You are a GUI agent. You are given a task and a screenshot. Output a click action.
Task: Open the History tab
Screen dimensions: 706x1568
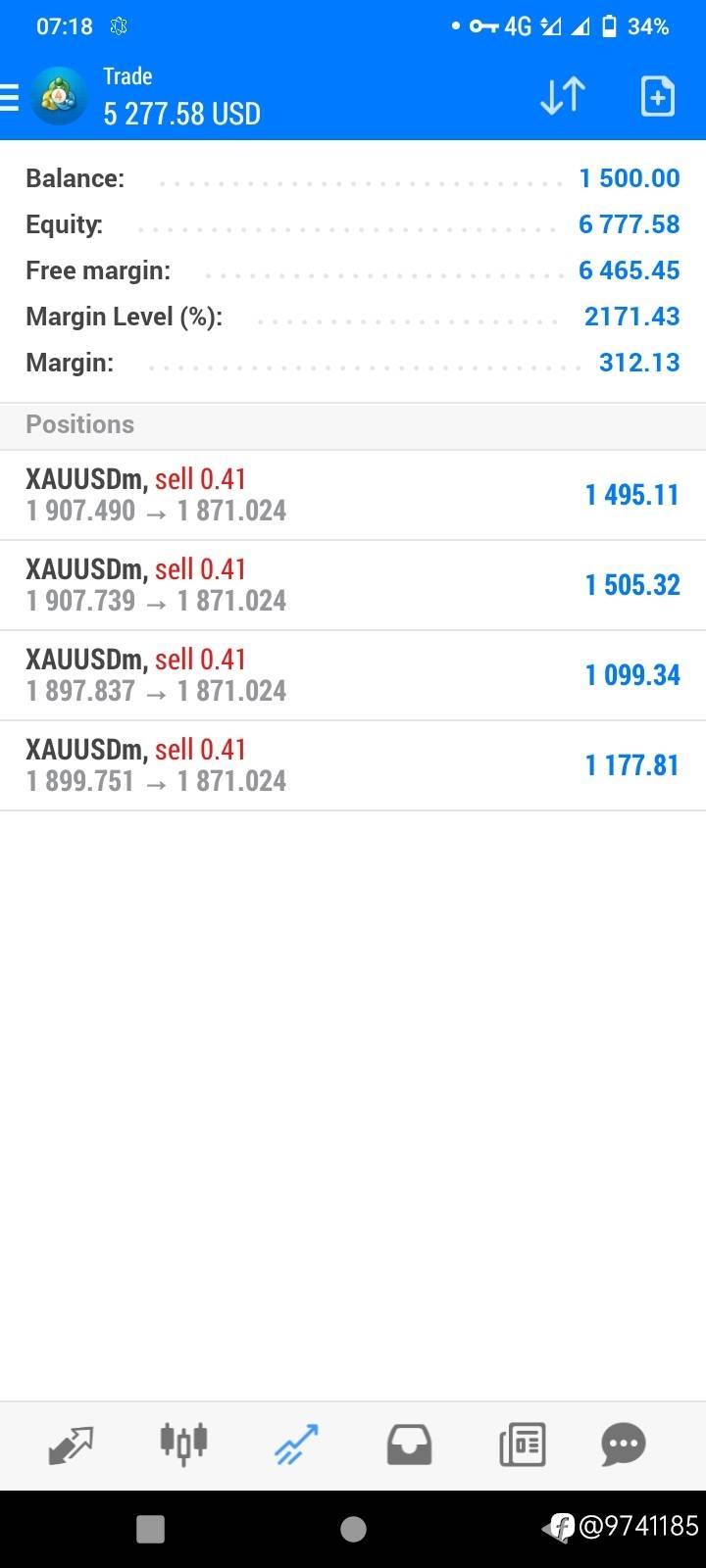(409, 1444)
